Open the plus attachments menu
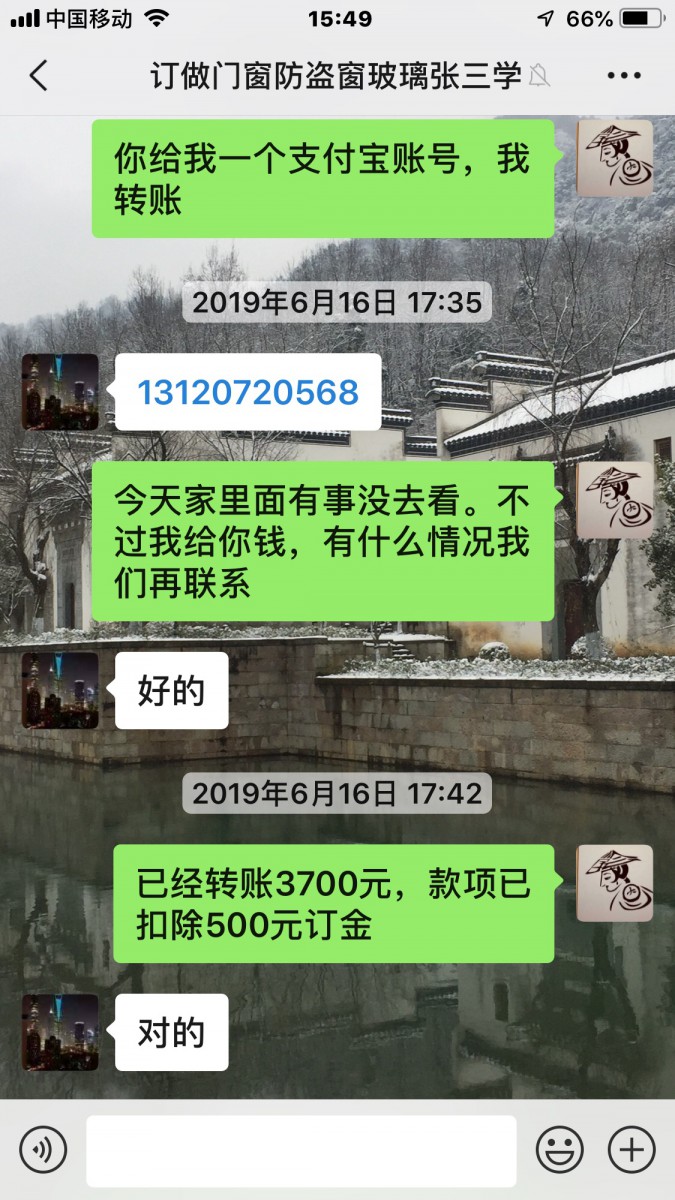 [631, 1150]
